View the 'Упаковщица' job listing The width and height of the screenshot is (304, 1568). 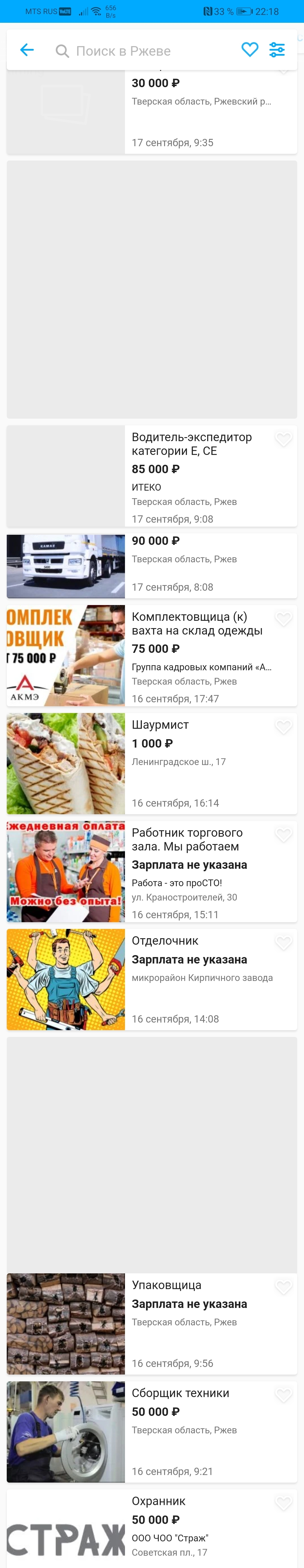[166, 1284]
